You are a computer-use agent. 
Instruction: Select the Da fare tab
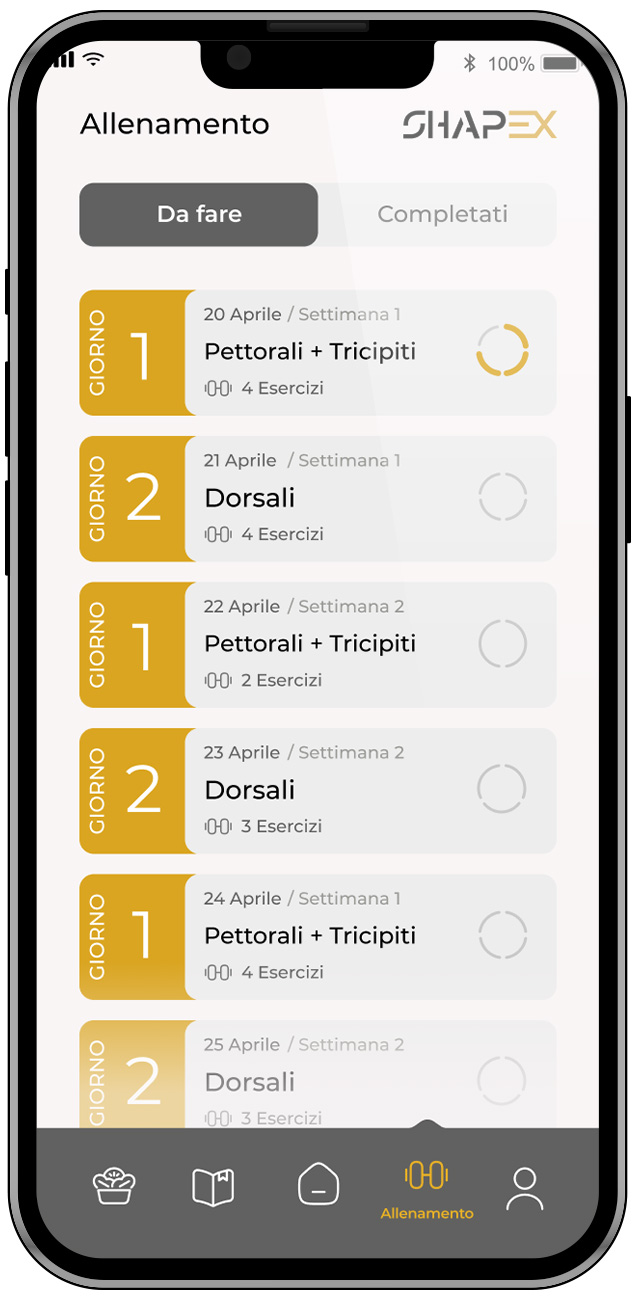(x=199, y=214)
